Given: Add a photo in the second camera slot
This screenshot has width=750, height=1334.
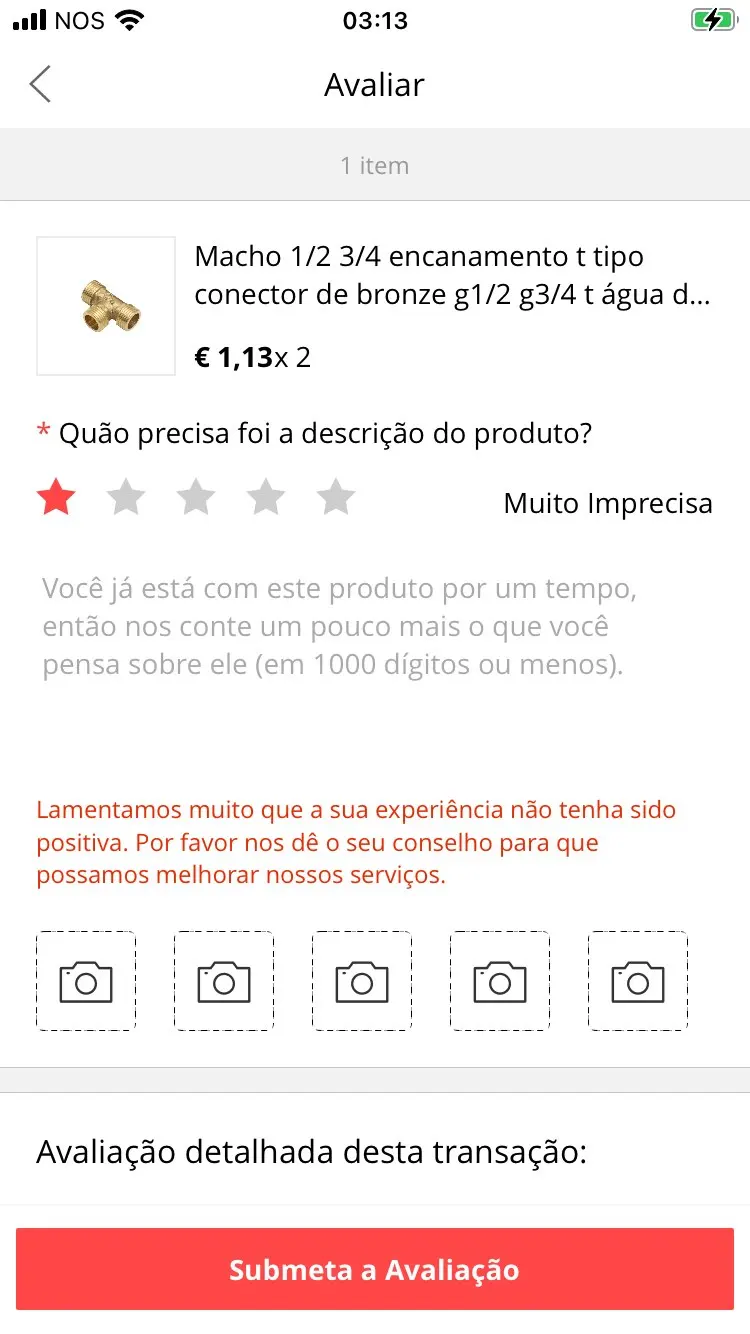Looking at the screenshot, I should coord(224,981).
